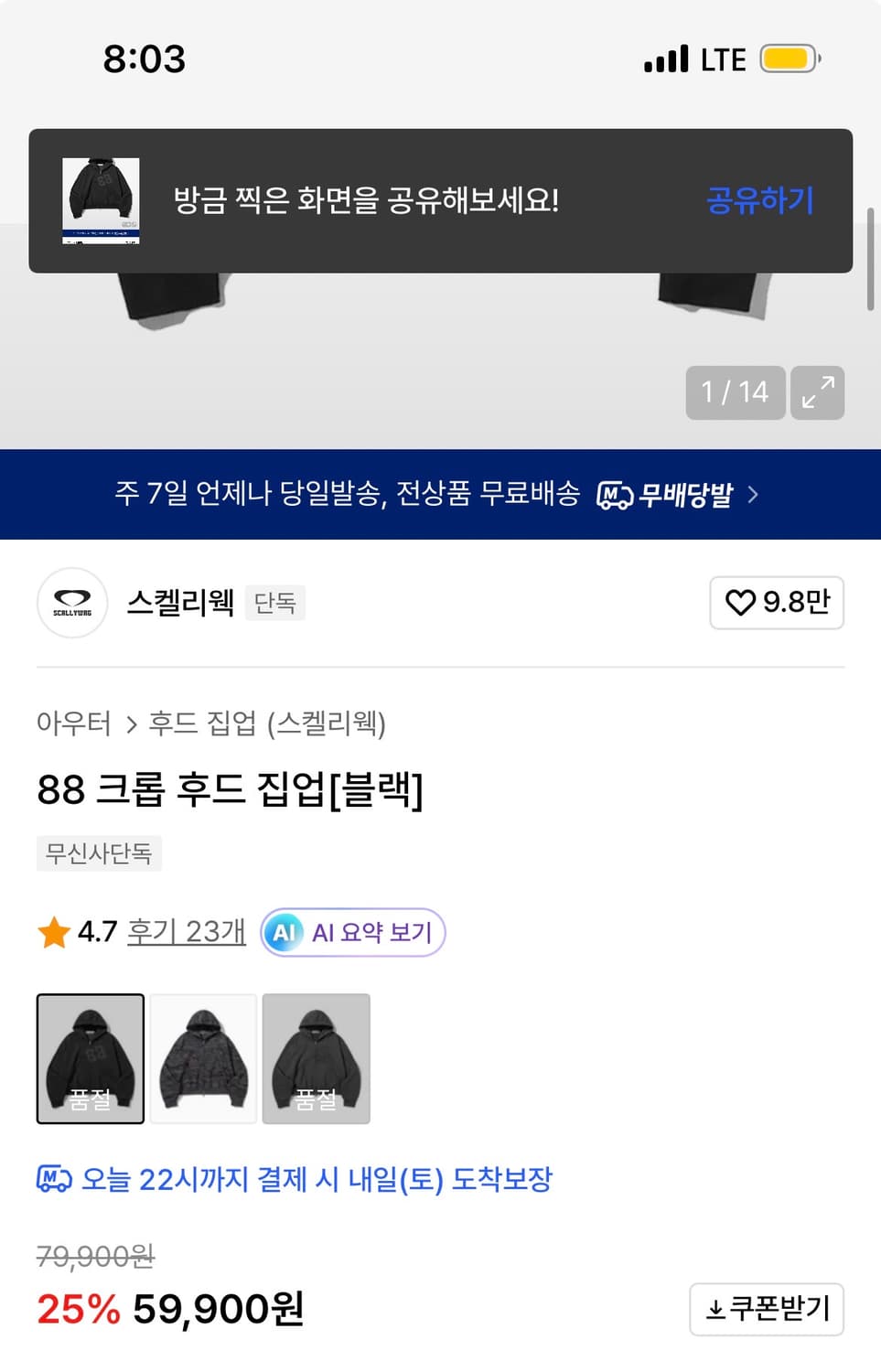Click the 무신사단독 badge
The height and width of the screenshot is (1372, 881).
[x=99, y=853]
